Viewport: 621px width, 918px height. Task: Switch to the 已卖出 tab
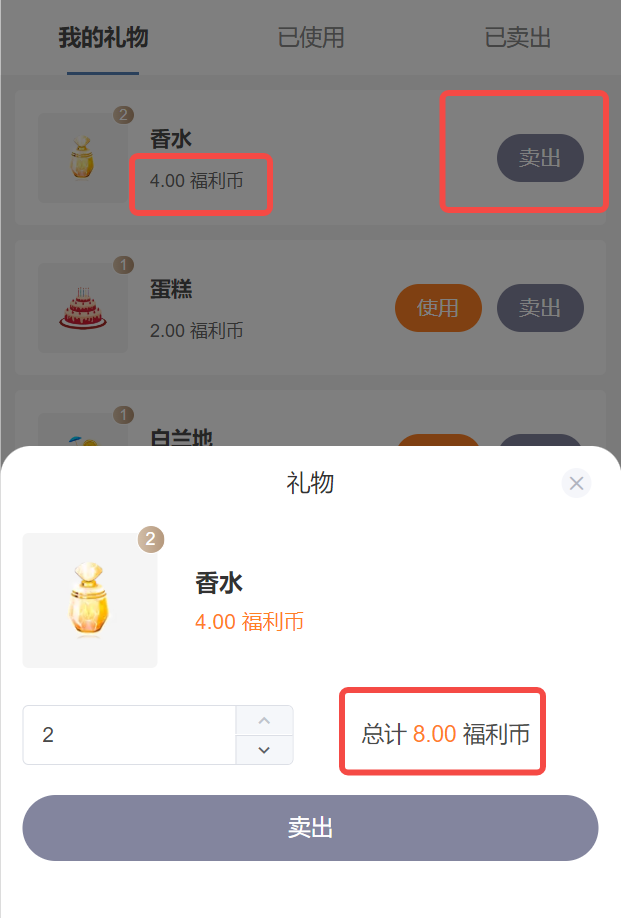[518, 38]
